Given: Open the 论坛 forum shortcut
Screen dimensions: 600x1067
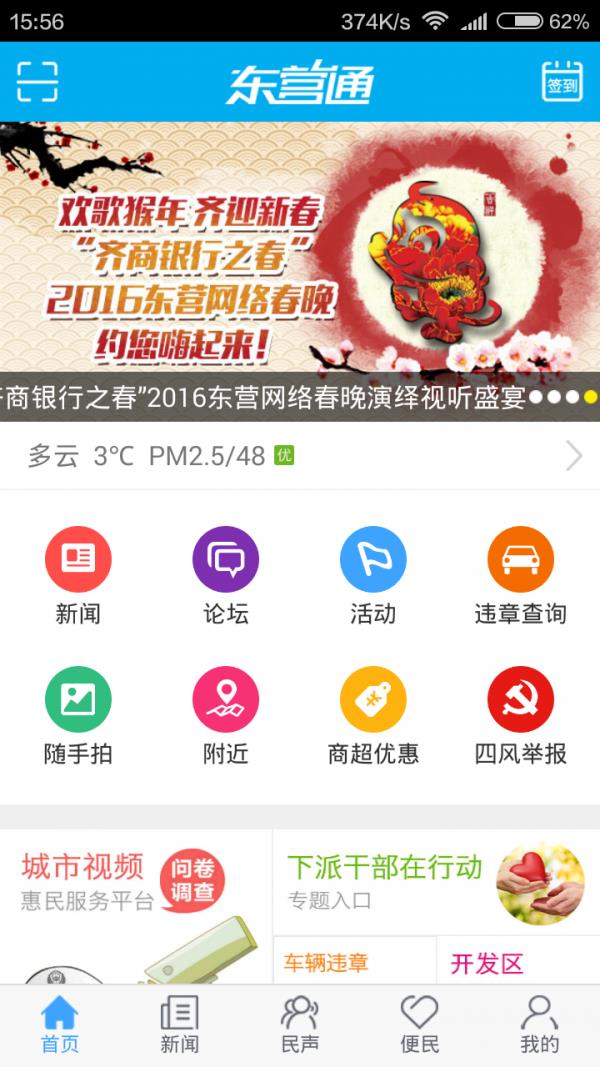Looking at the screenshot, I should pos(225,577).
